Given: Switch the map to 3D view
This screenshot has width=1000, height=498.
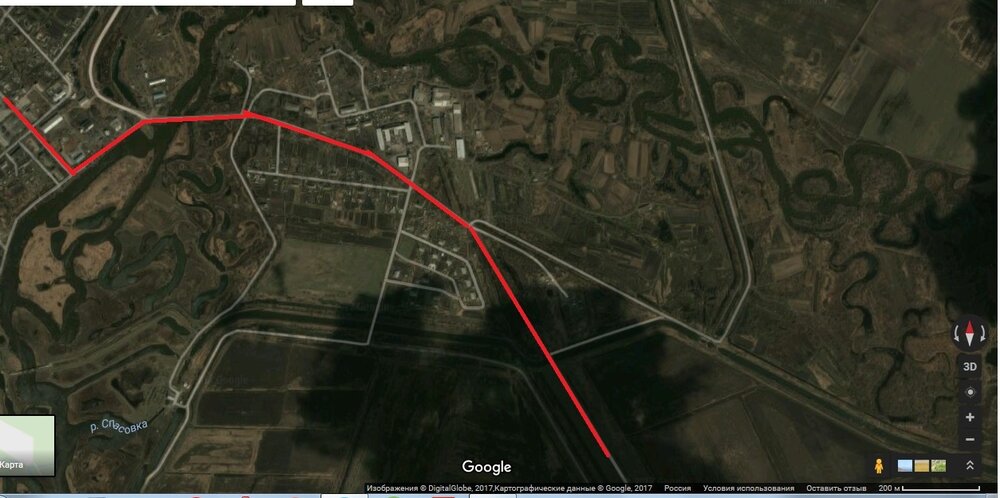Looking at the screenshot, I should pos(969,366).
